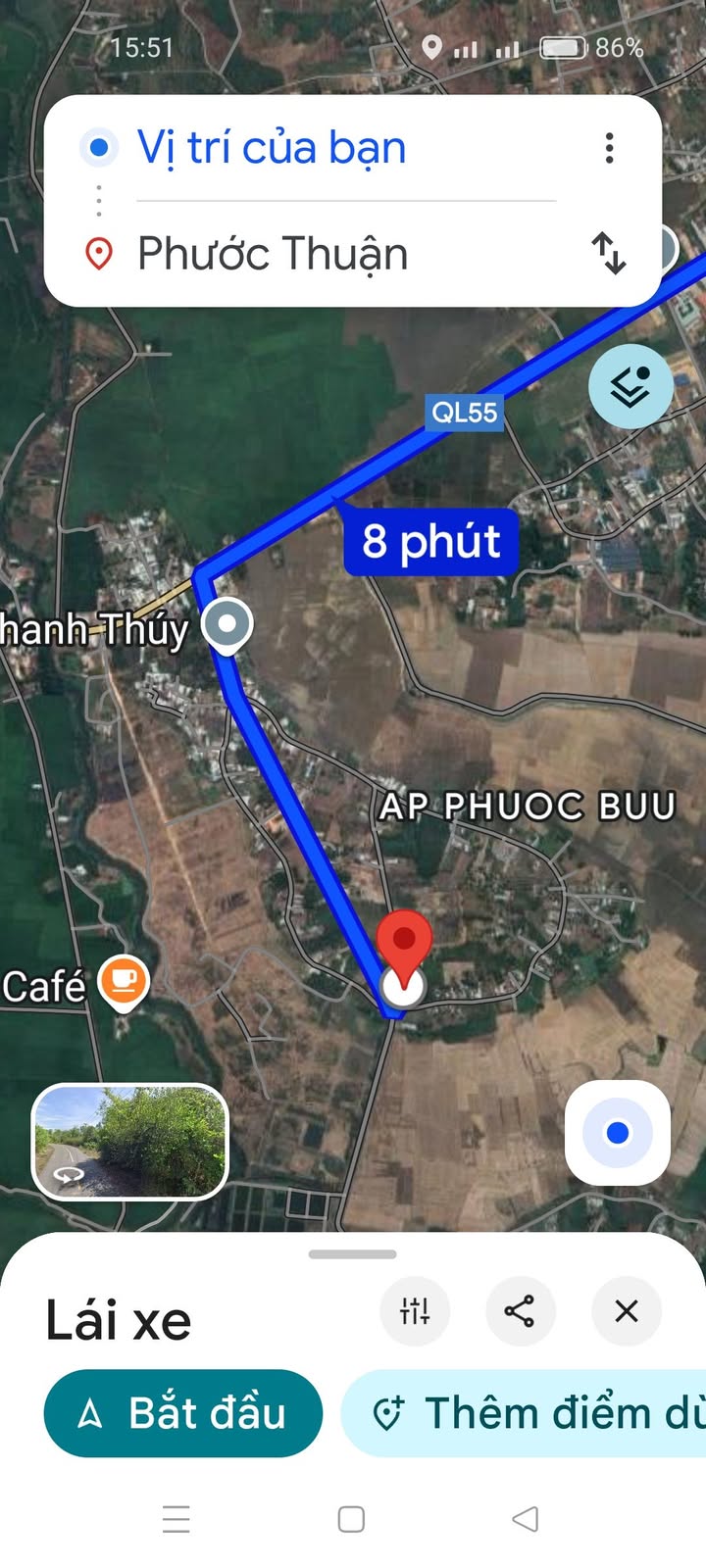The width and height of the screenshot is (706, 1568).
Task: Start navigation with Bắt đầu
Action: [x=183, y=1413]
